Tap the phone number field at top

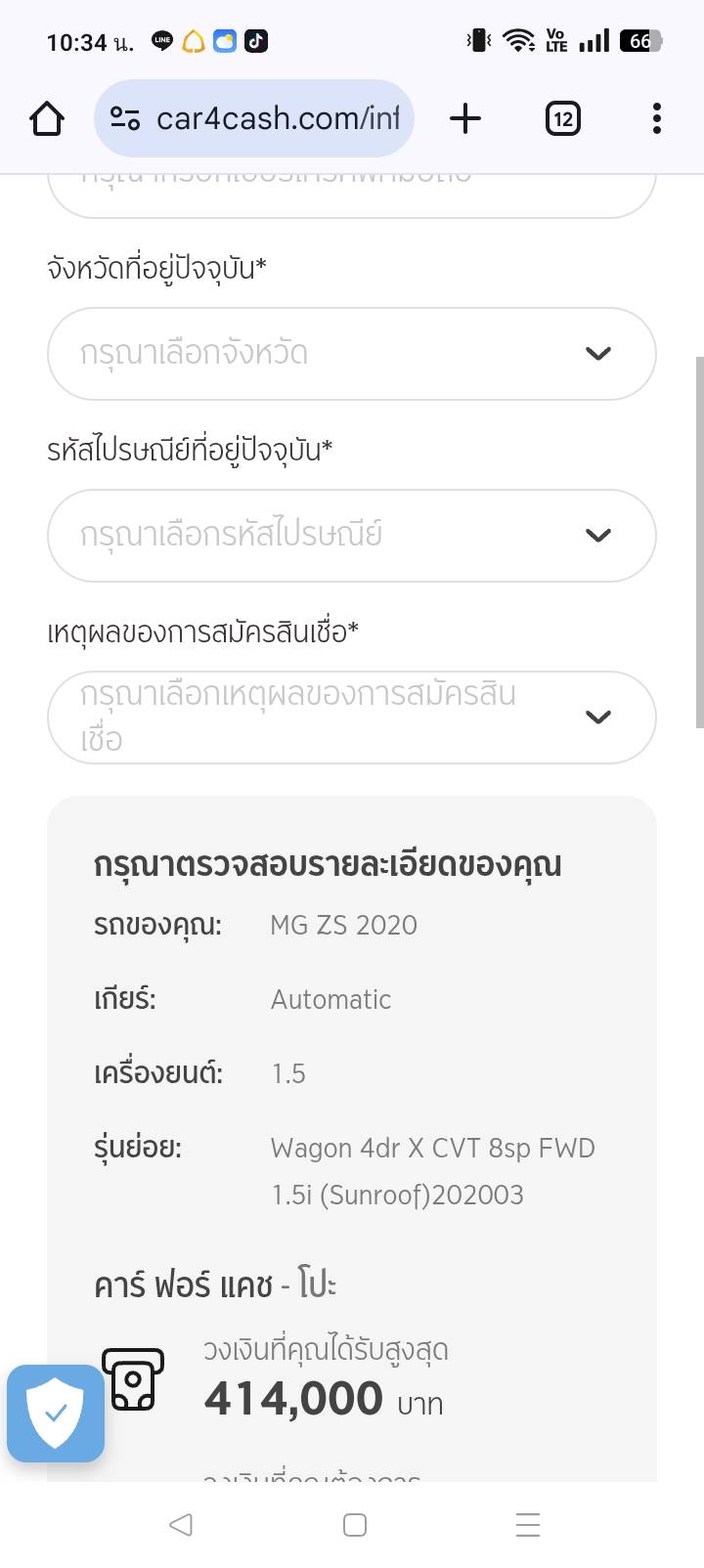click(x=351, y=196)
